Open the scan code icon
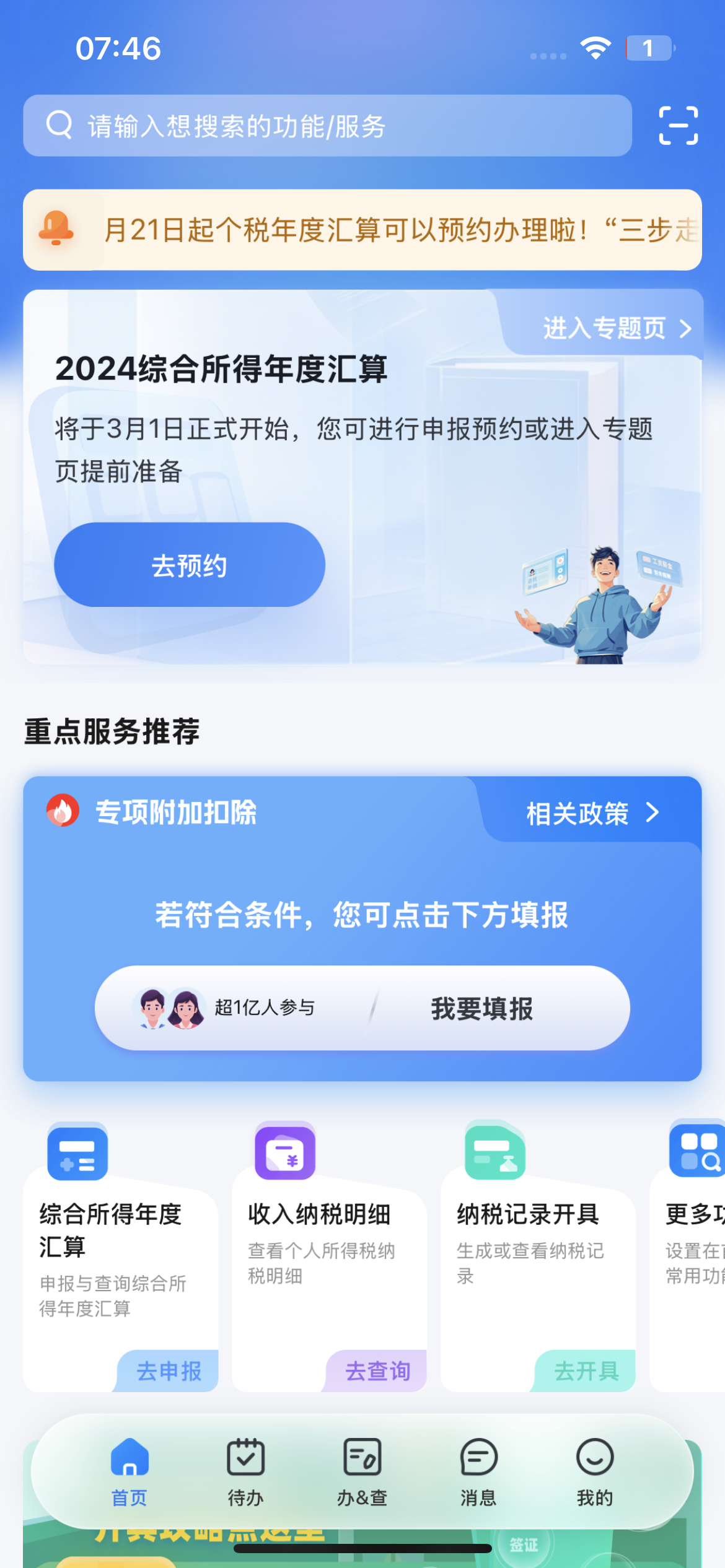The width and height of the screenshot is (725, 1568). (x=678, y=126)
